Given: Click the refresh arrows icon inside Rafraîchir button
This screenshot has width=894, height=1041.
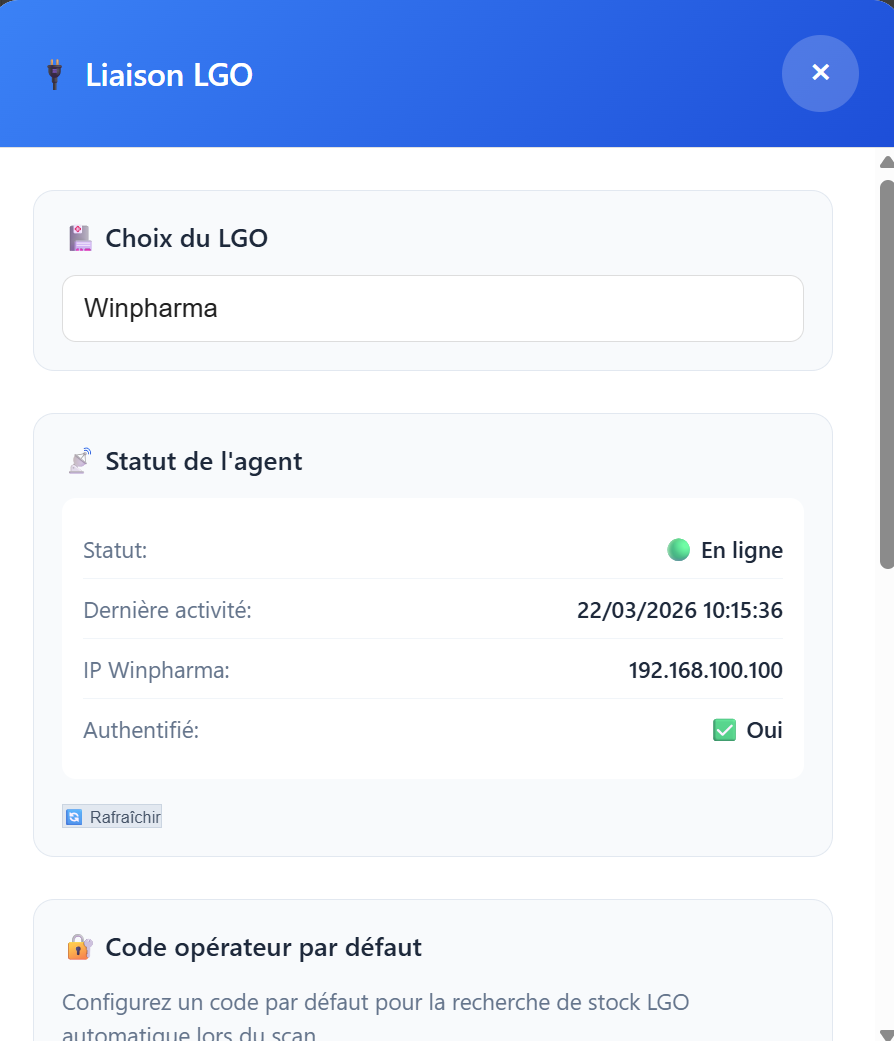Looking at the screenshot, I should tap(73, 816).
